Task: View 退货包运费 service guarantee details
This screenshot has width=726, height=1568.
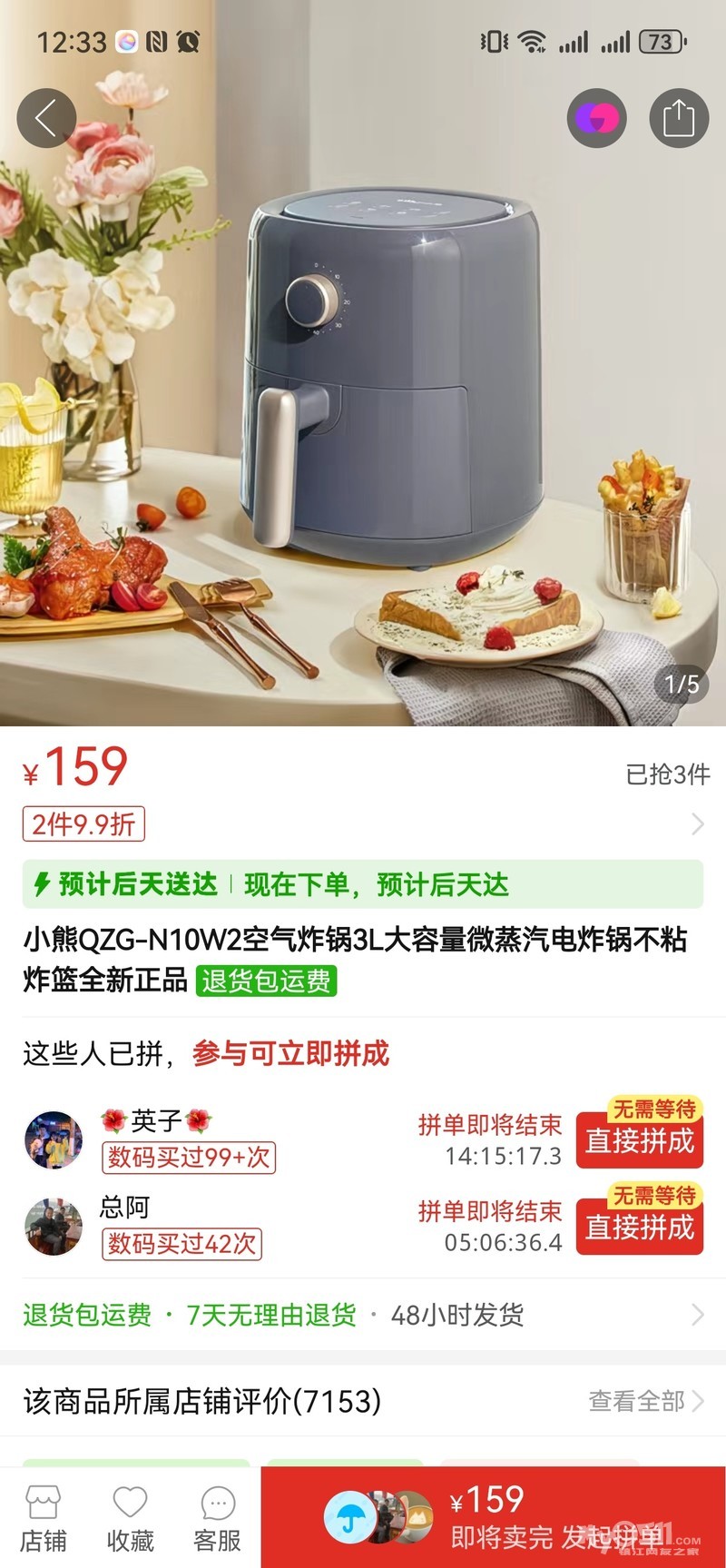Action: [x=363, y=1315]
